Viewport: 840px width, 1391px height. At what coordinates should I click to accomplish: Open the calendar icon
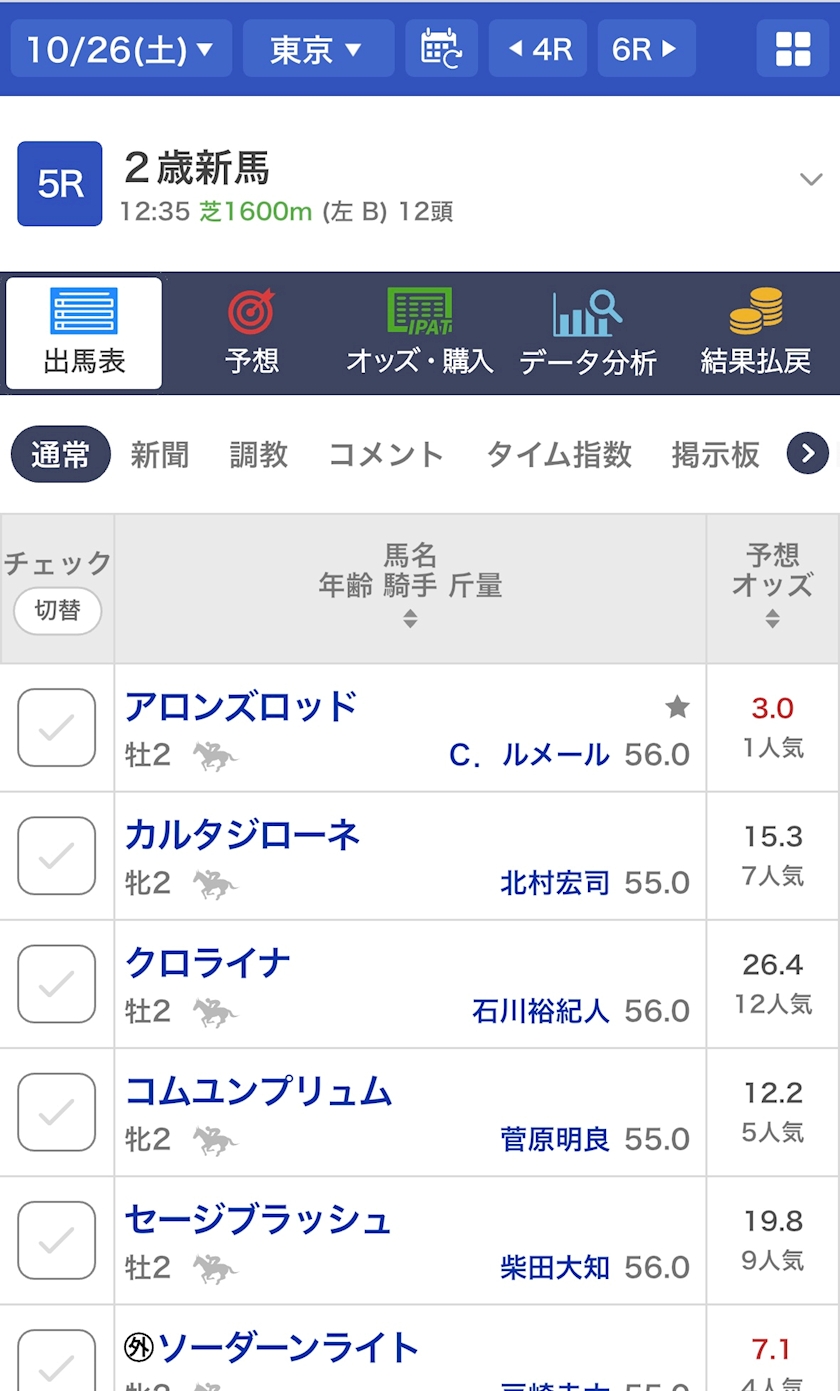[x=441, y=48]
